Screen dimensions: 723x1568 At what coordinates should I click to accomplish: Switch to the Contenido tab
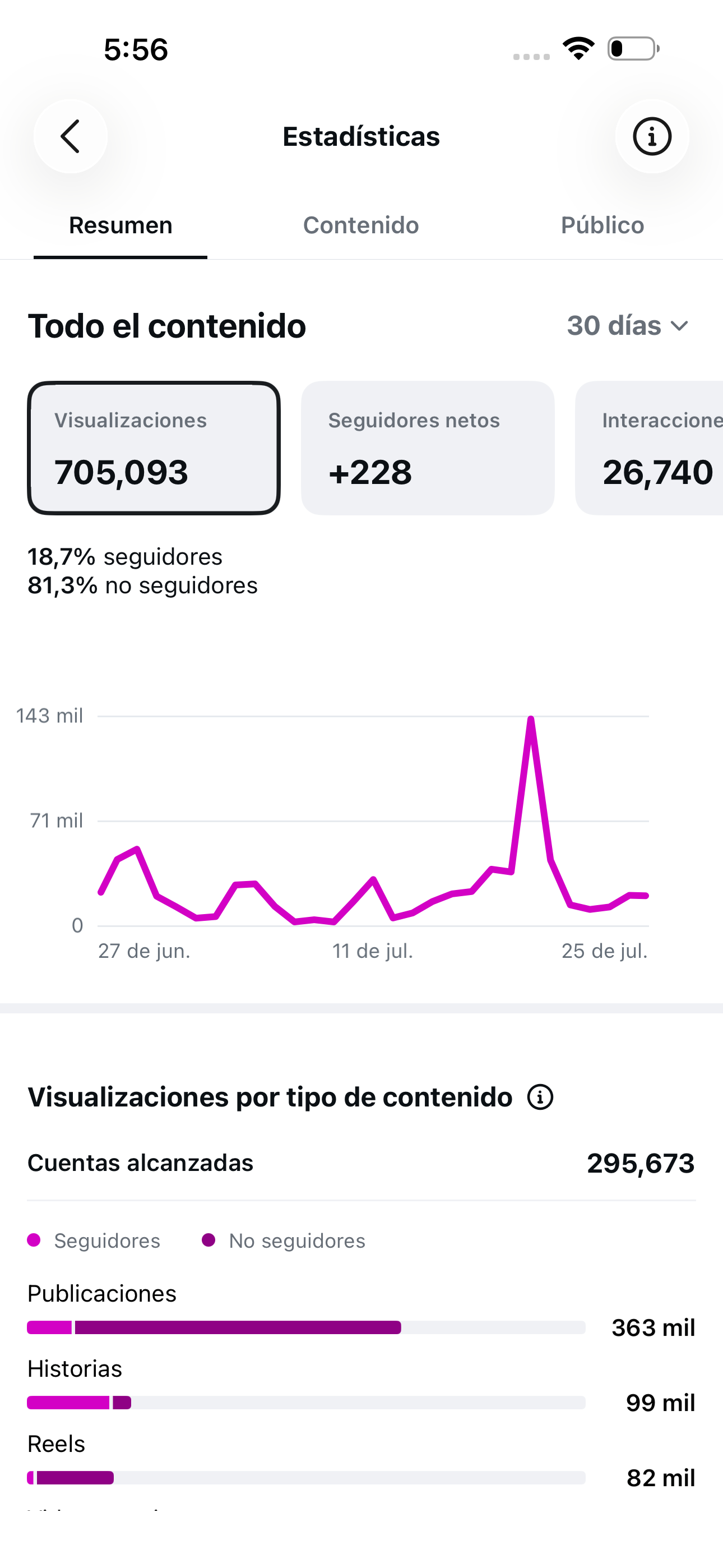click(361, 225)
